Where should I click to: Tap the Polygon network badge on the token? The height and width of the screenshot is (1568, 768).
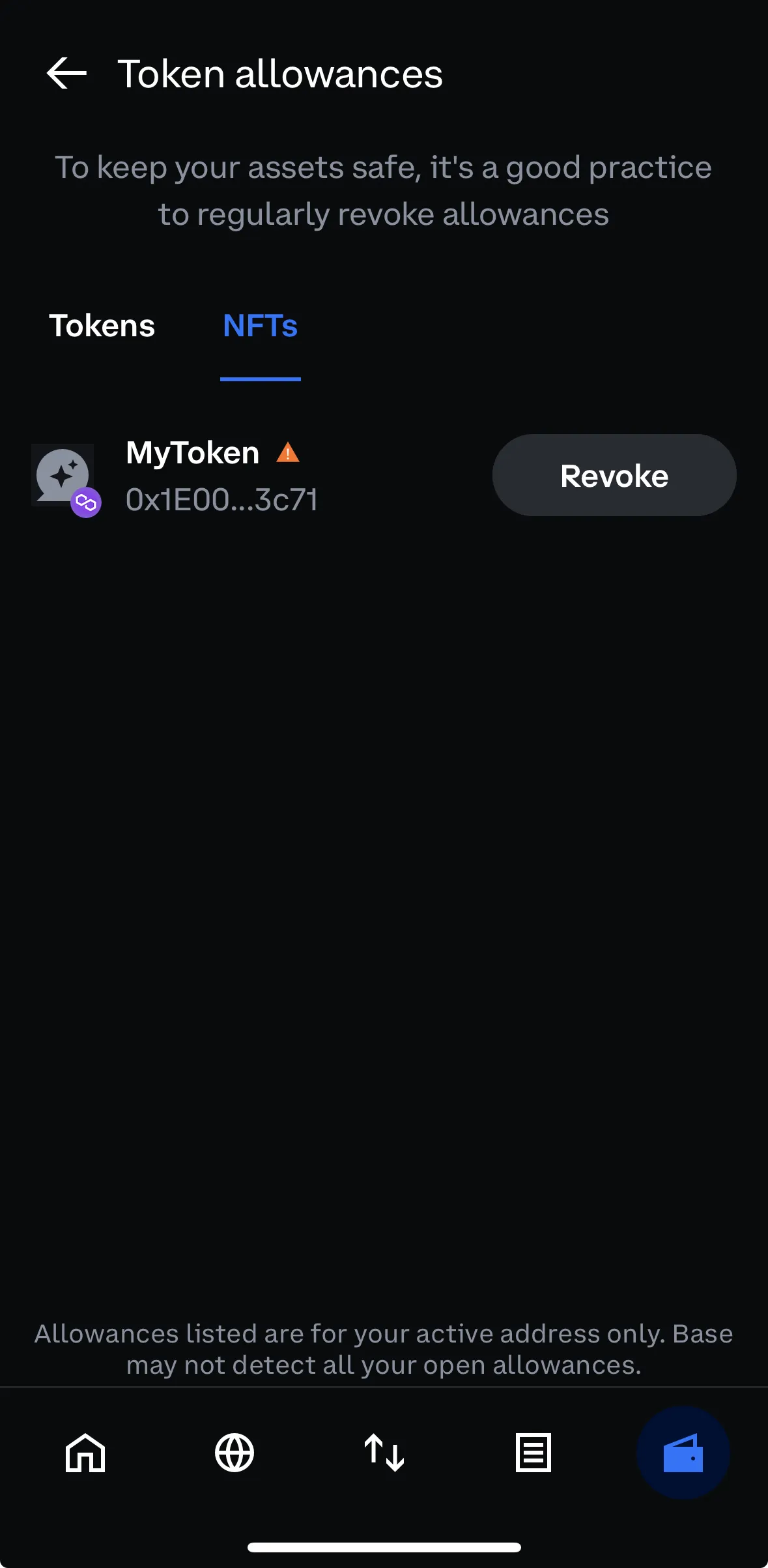point(87,501)
